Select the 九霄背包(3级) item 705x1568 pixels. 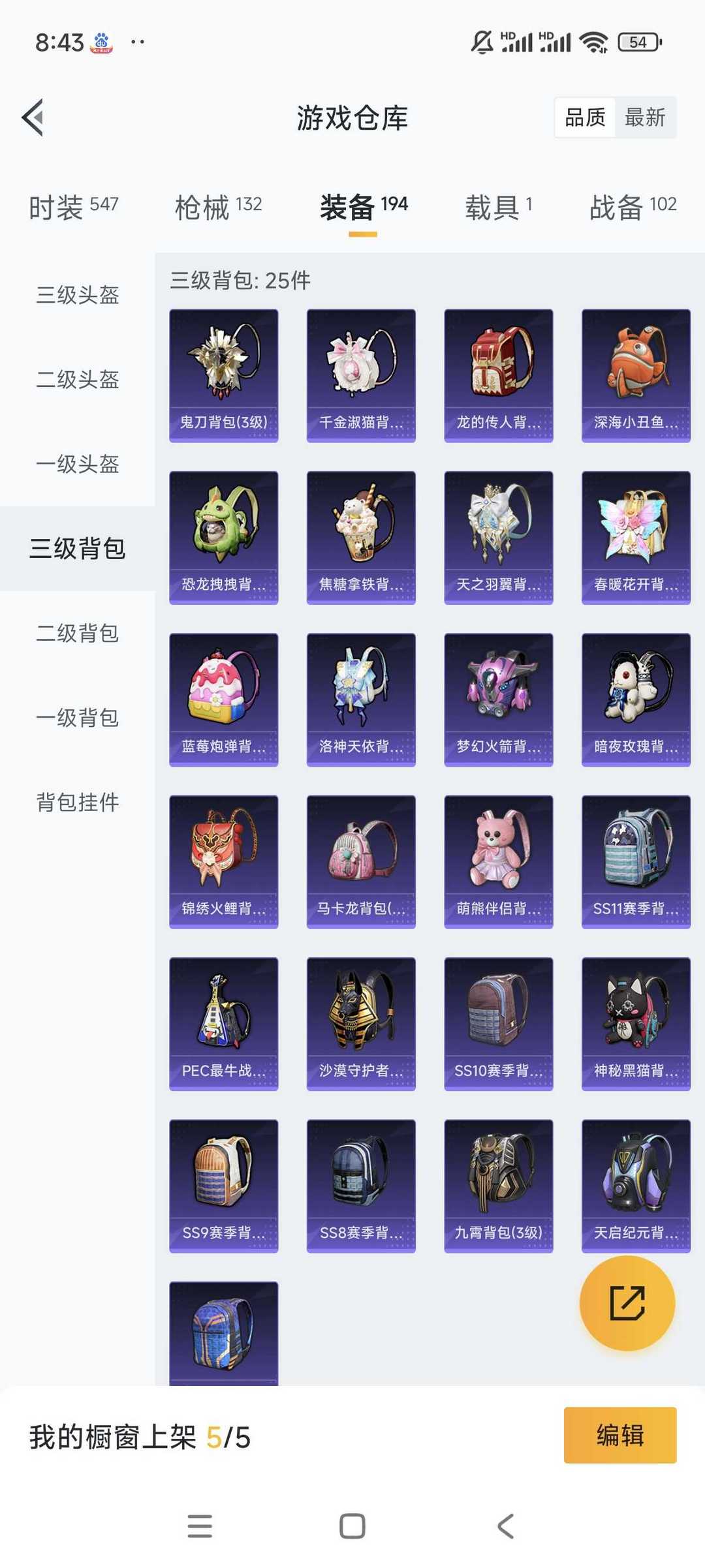pos(499,1186)
